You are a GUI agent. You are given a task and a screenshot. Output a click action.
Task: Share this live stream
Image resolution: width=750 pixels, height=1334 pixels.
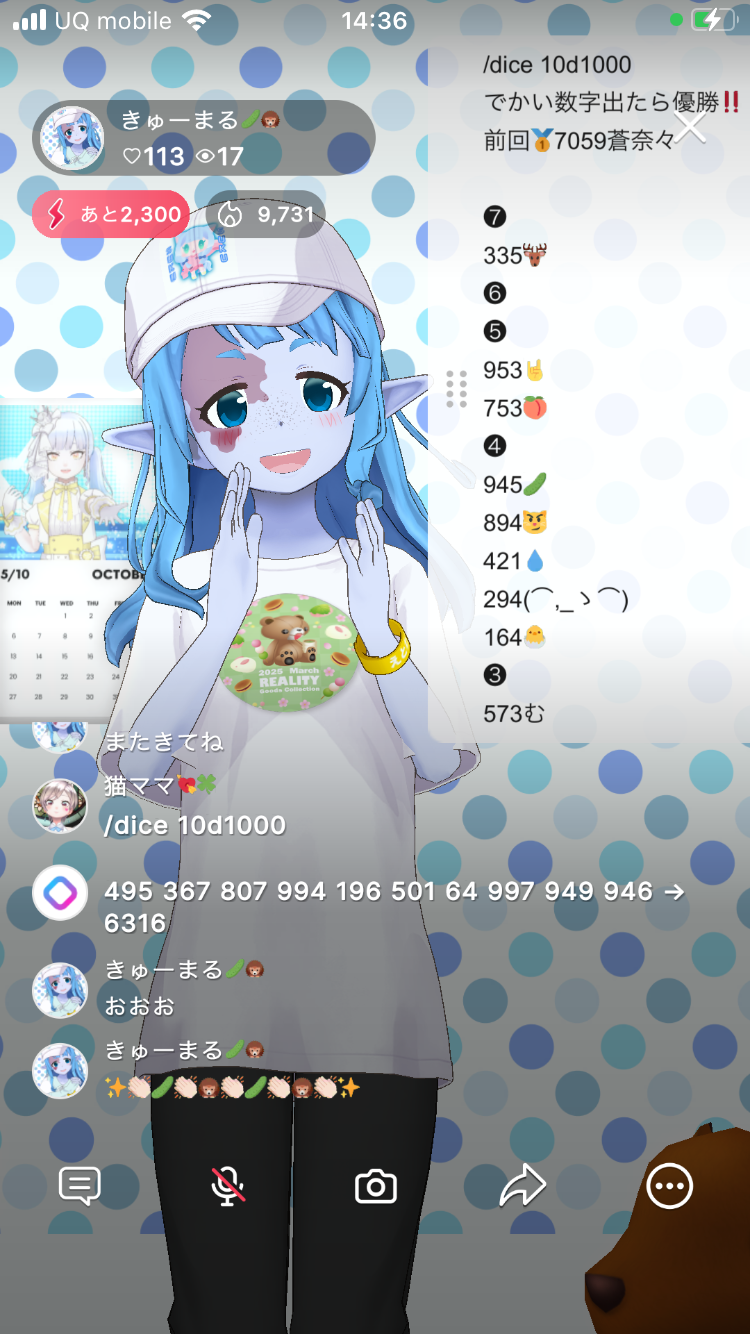coord(522,1186)
